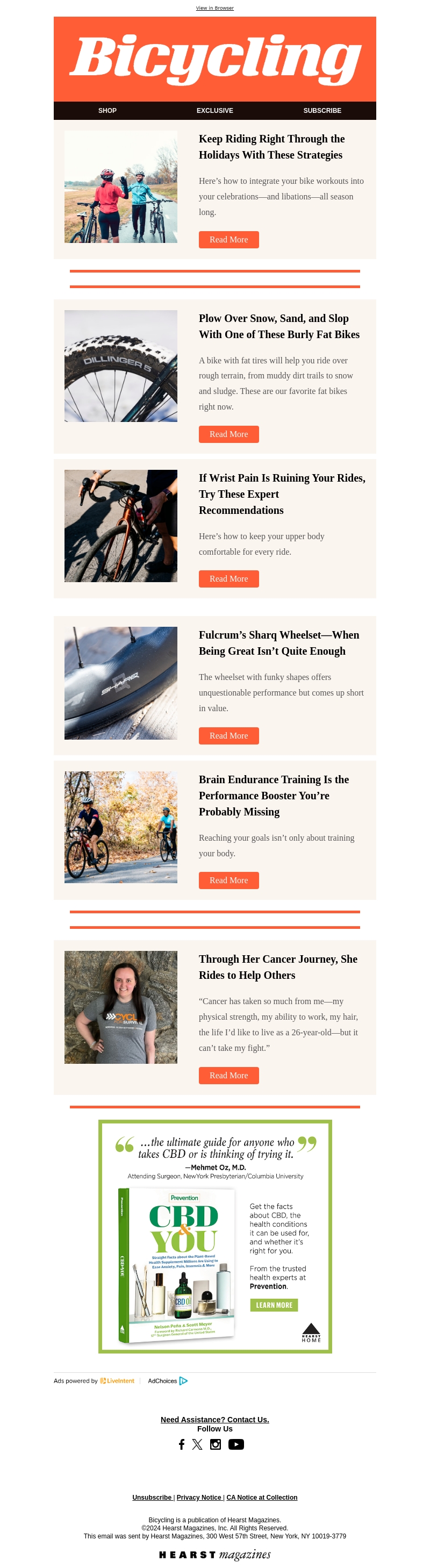Open the fat bike tire photo
This screenshot has height=1568, width=430.
120,366
